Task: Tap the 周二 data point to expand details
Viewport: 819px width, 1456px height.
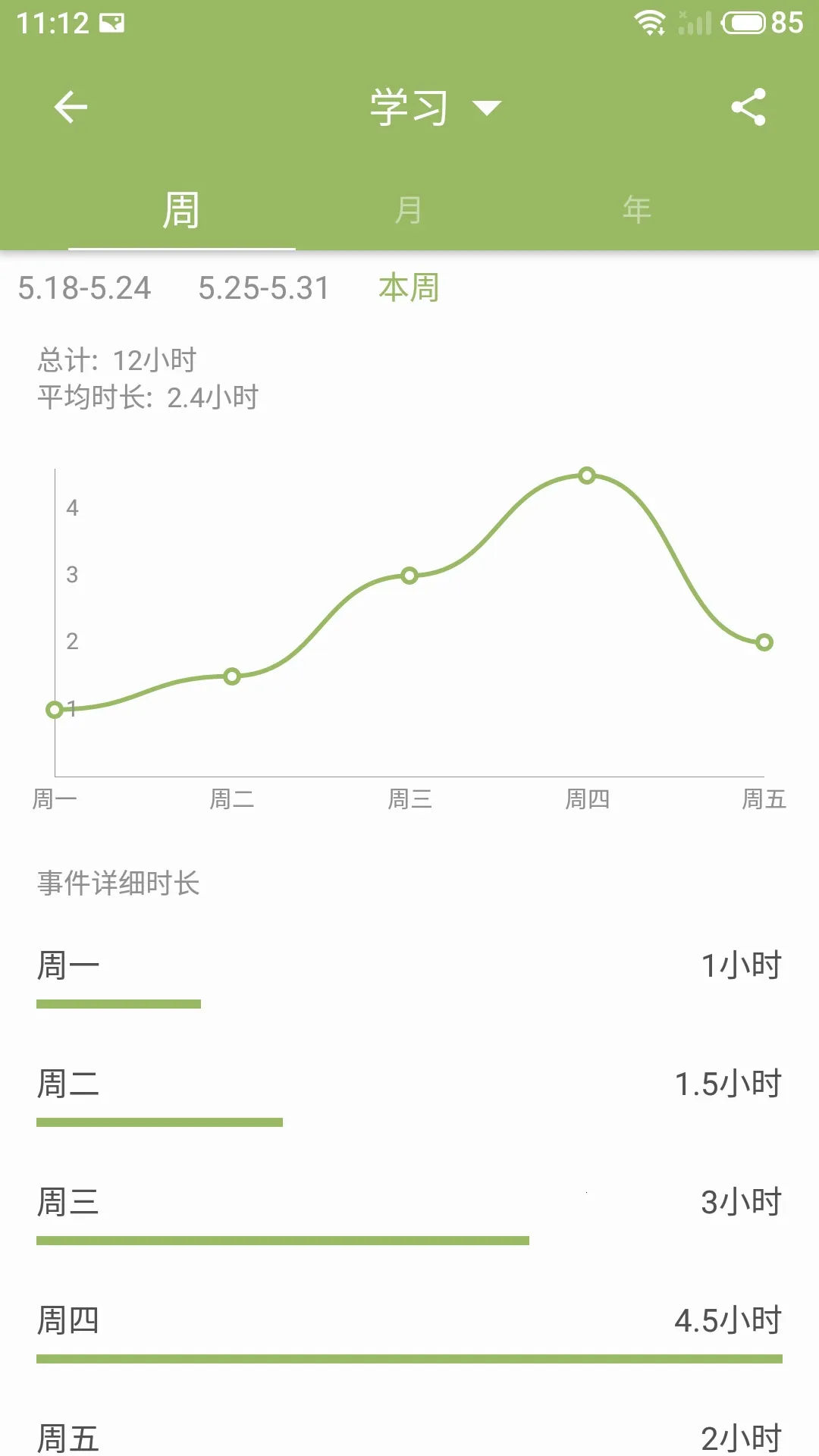Action: [231, 676]
